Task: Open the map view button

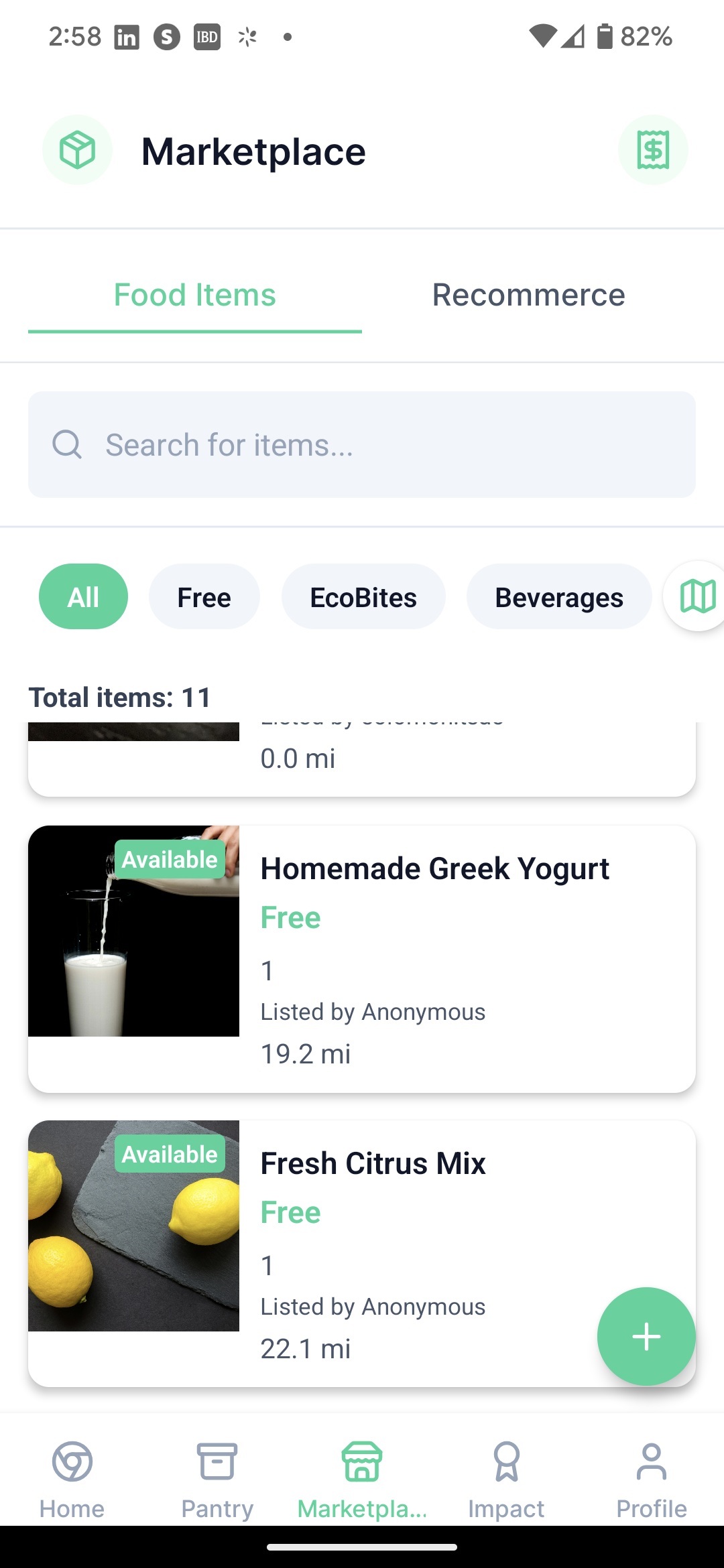Action: (697, 596)
